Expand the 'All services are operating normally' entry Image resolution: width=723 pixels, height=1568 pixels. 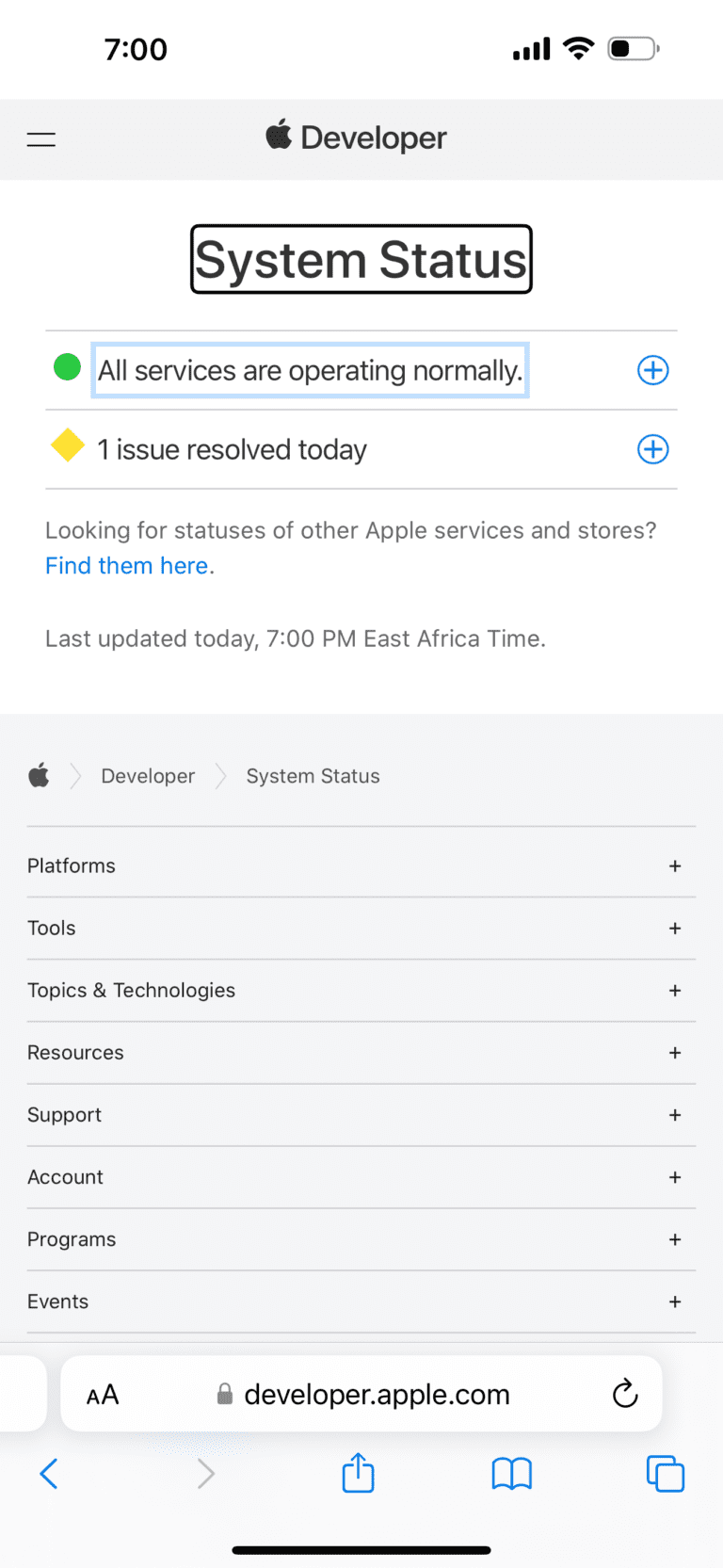(x=652, y=370)
